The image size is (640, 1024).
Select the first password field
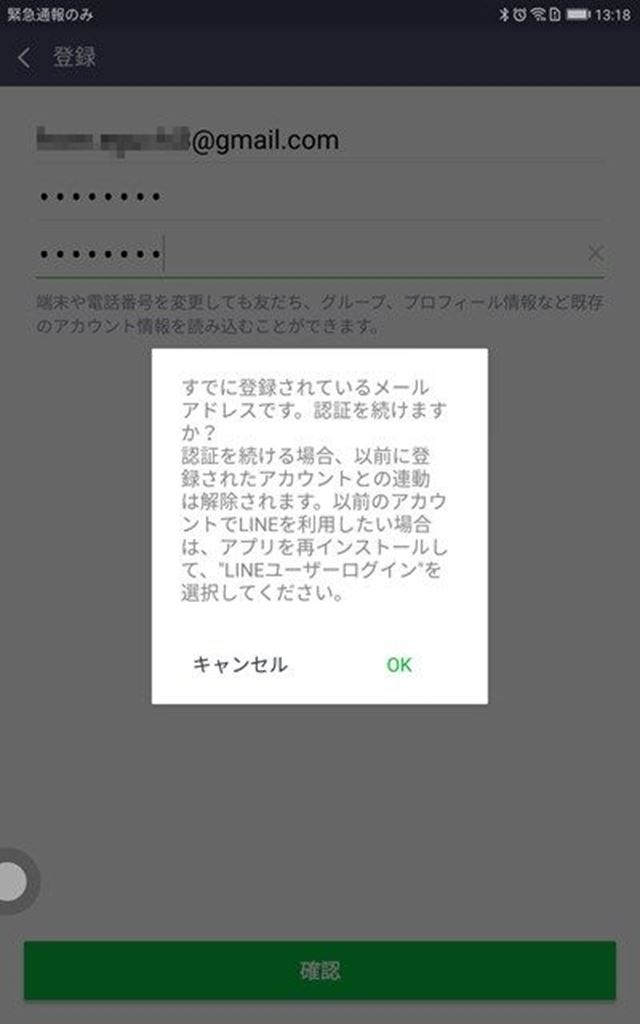click(x=300, y=197)
